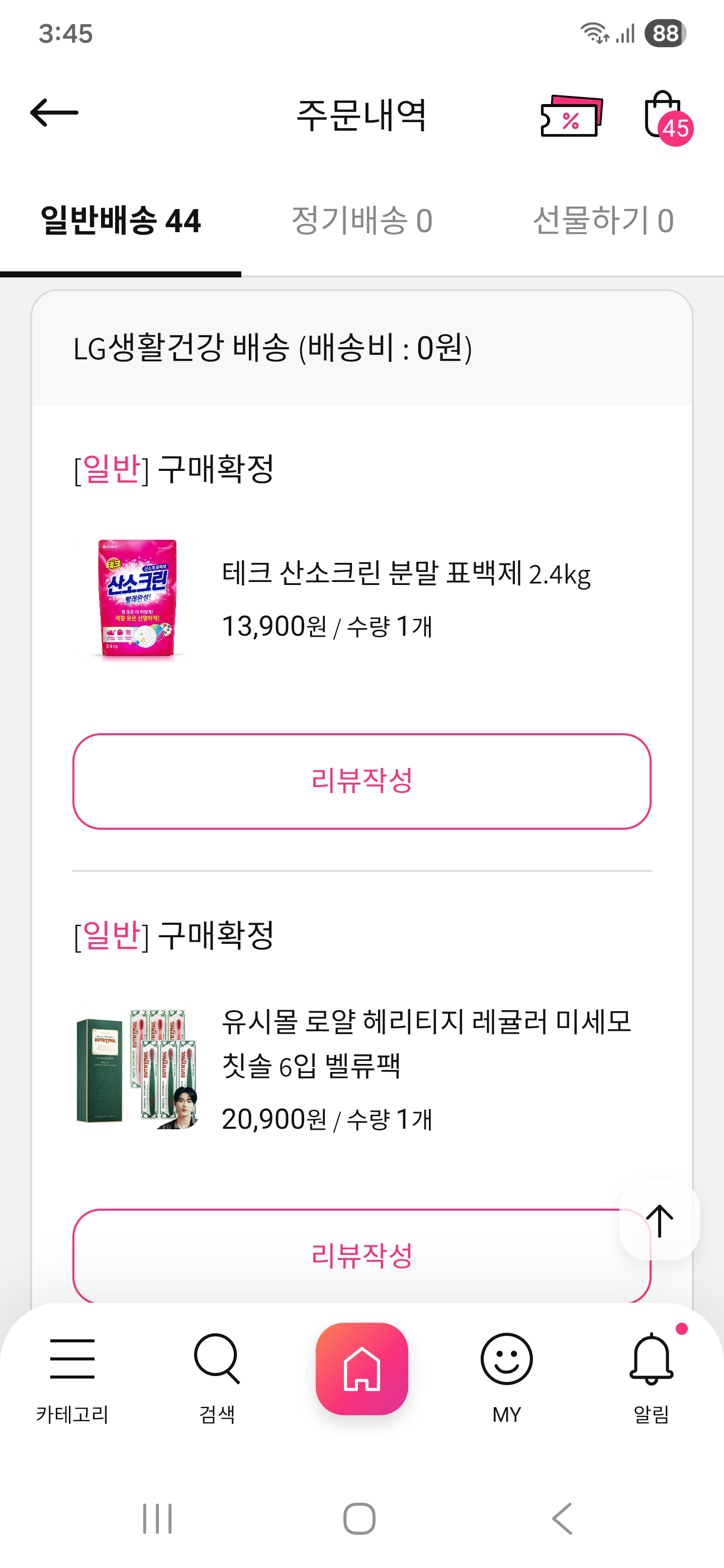The width and height of the screenshot is (724, 1568).
Task: Go back using the top arrow
Action: pos(54,113)
